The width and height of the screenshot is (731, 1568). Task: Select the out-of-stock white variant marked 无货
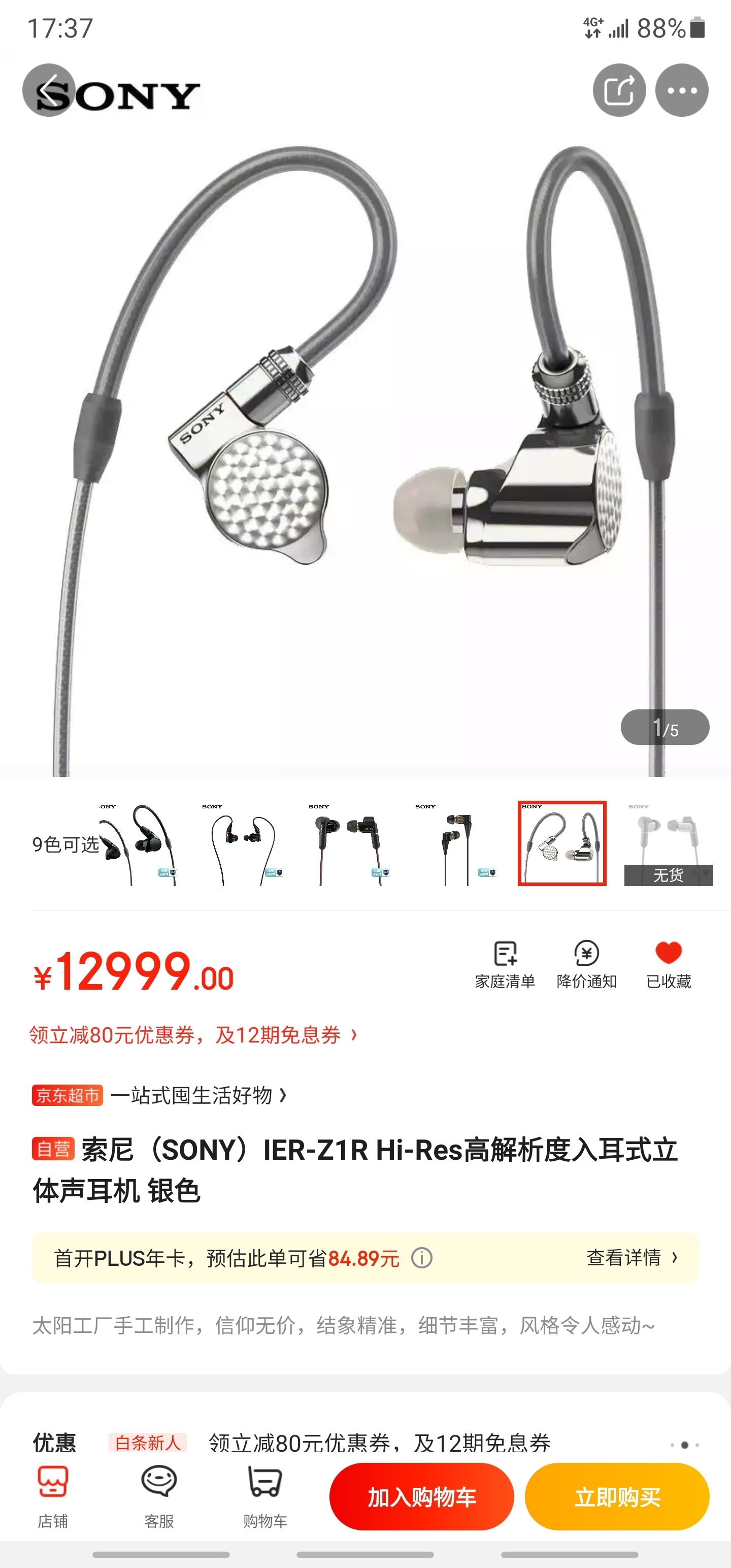tap(668, 843)
